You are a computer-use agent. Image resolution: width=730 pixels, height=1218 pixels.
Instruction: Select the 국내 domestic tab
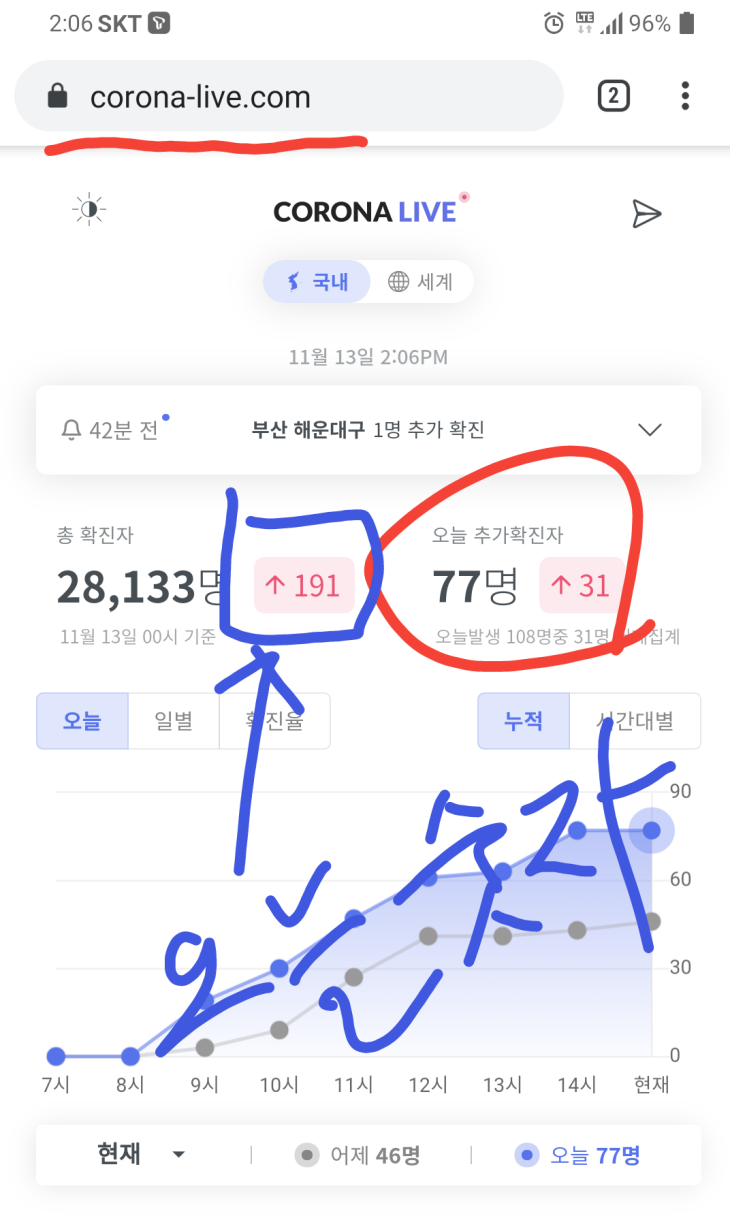[317, 282]
